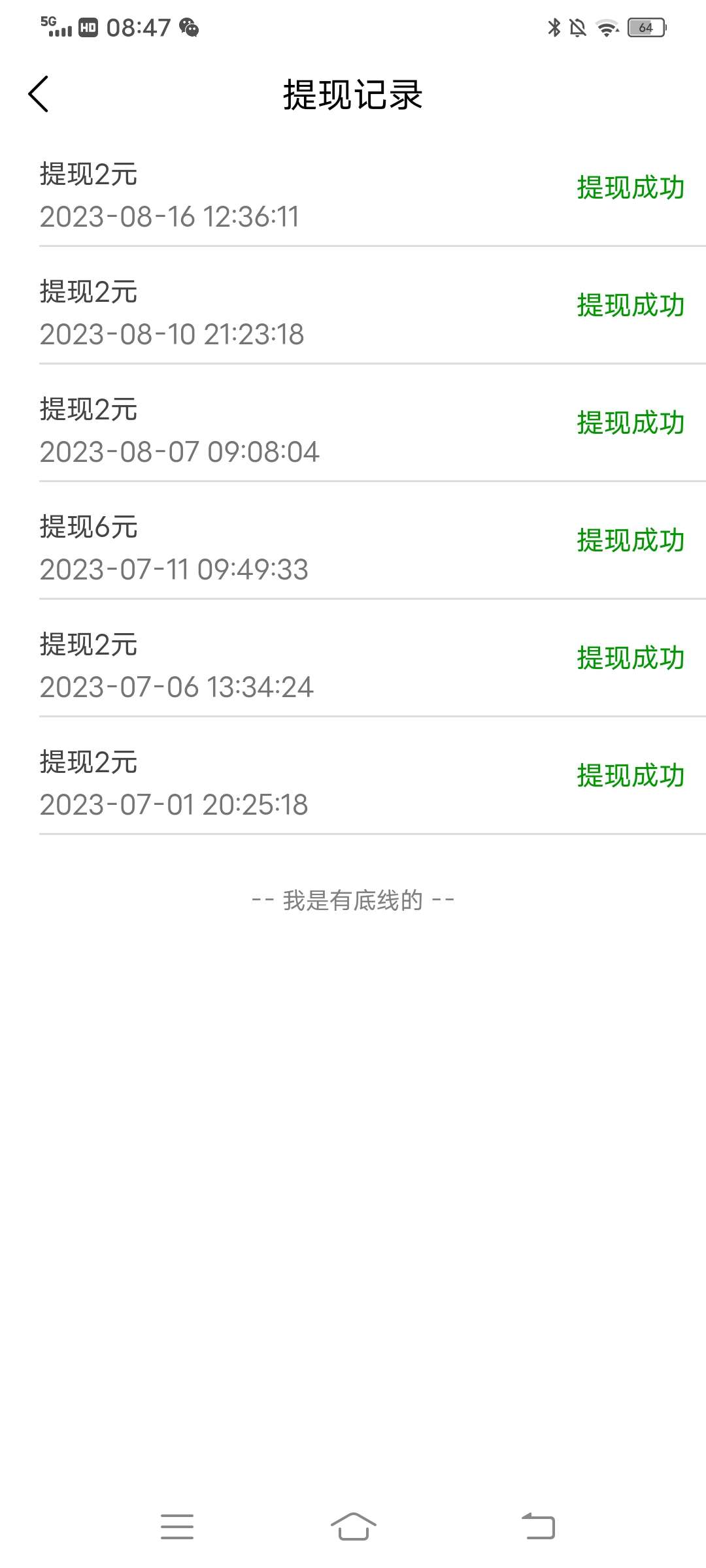The width and height of the screenshot is (706, 1568).
Task: Open recent apps from navigation bar
Action: pos(177,1526)
